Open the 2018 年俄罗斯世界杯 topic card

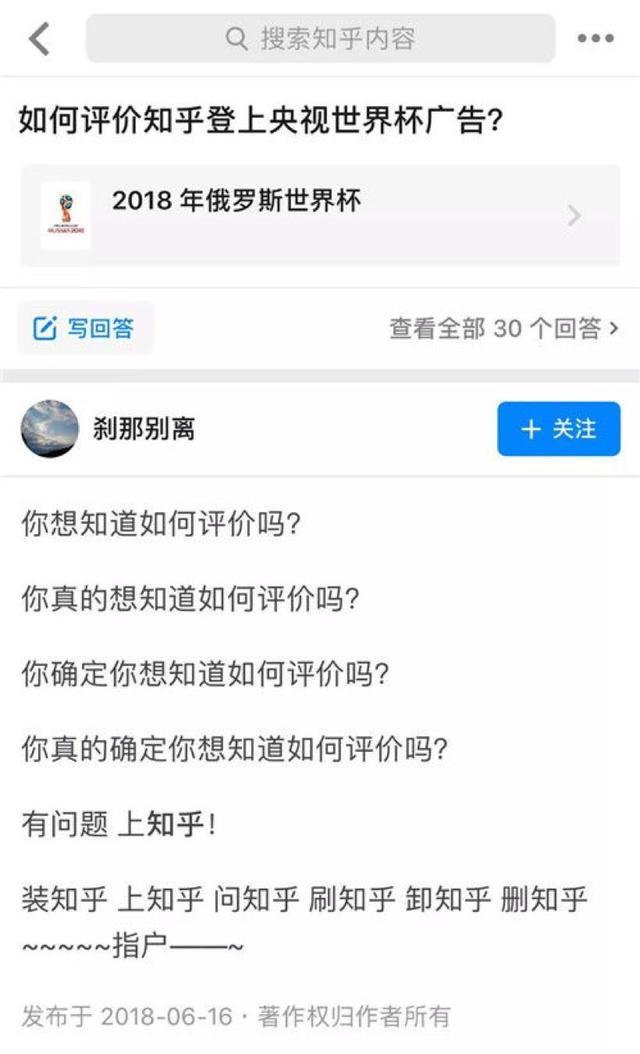point(320,215)
